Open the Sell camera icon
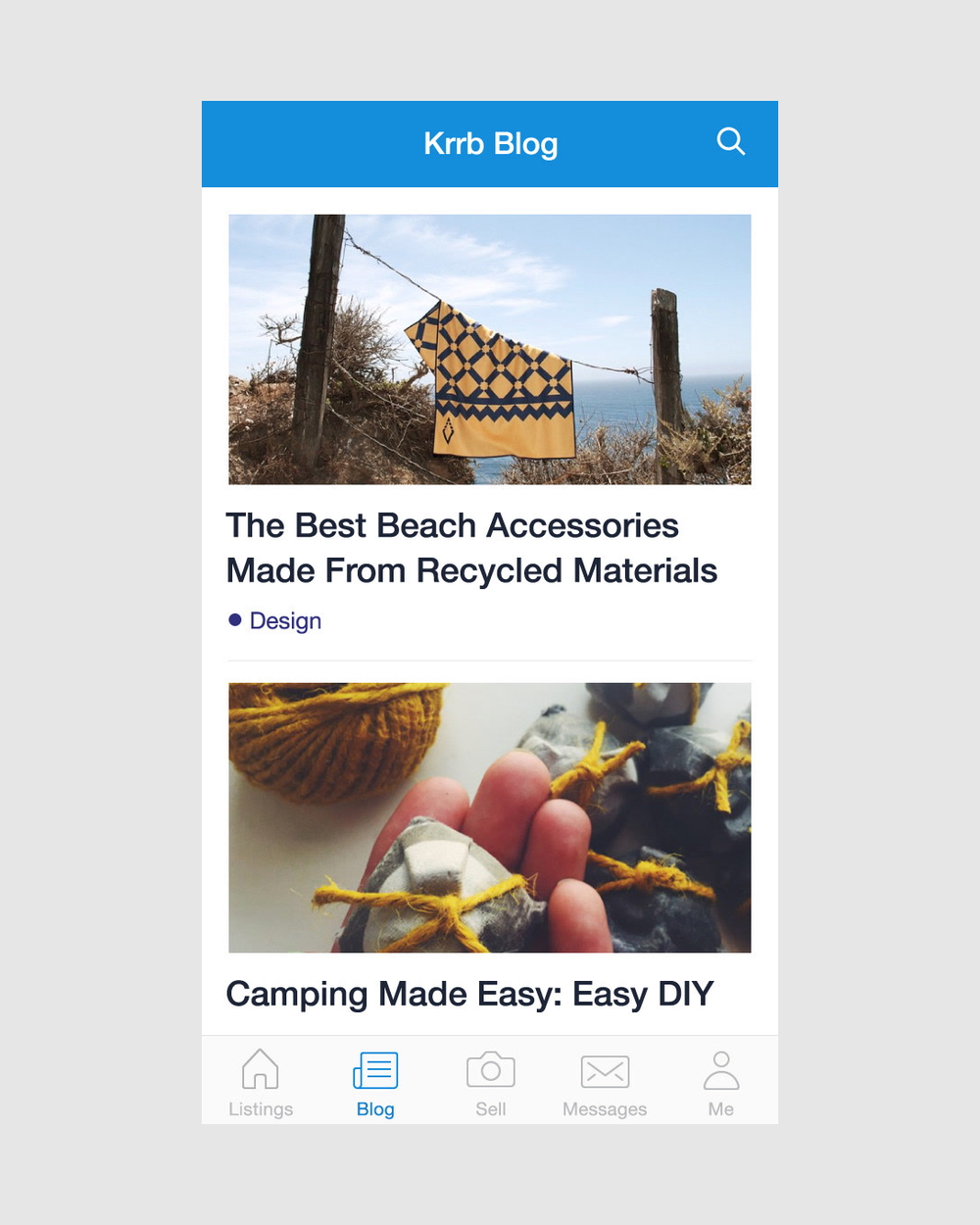980x1225 pixels. point(490,1070)
